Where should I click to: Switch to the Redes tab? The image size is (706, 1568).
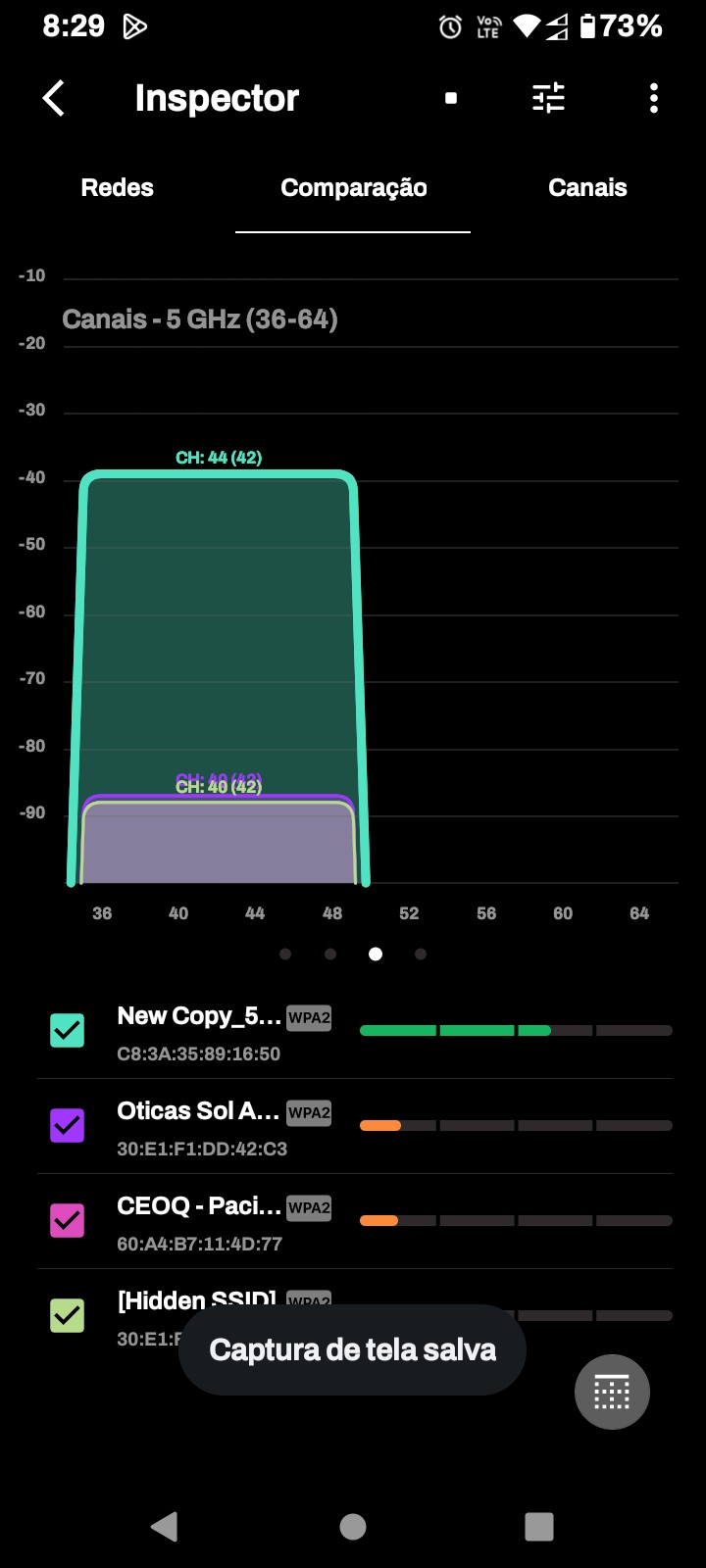pyautogui.click(x=118, y=188)
